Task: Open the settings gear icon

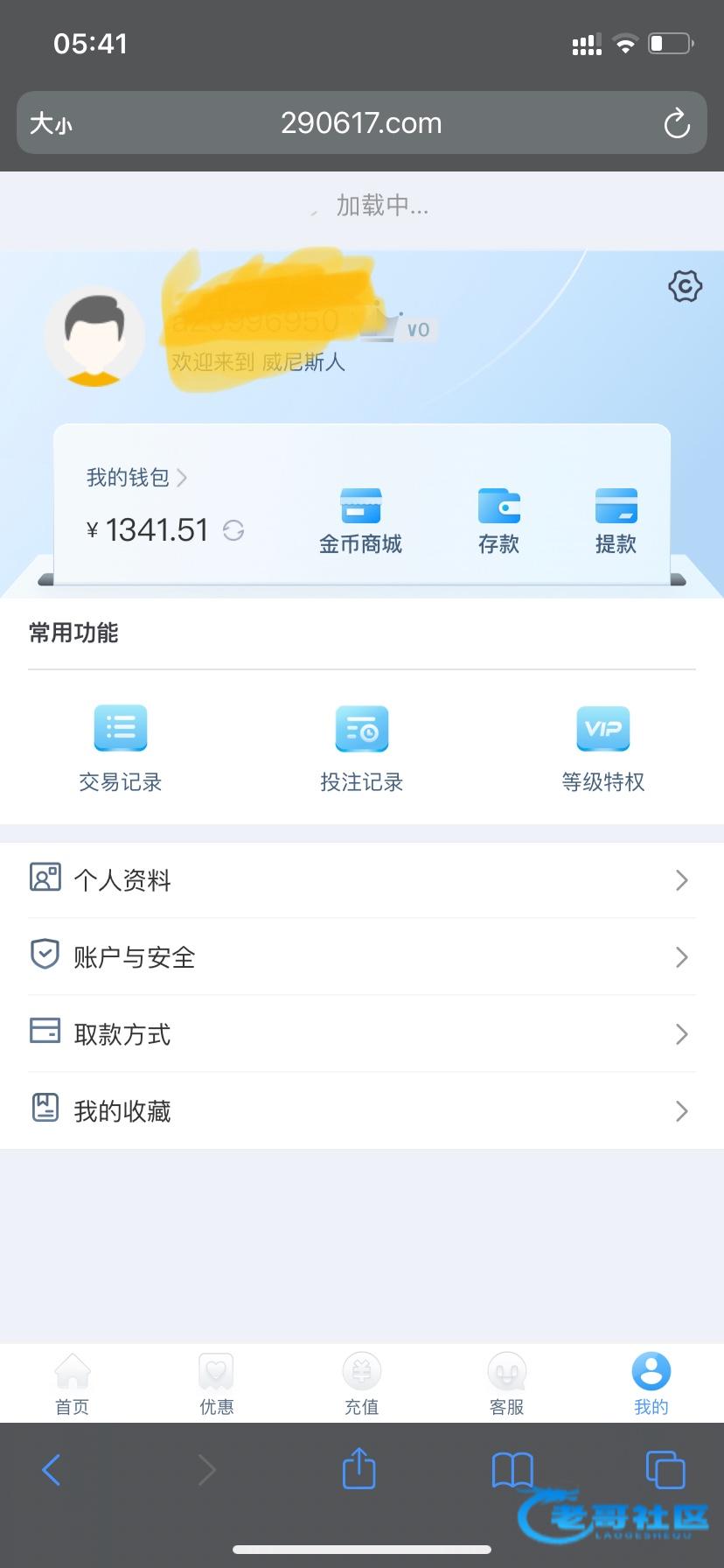Action: 685,286
